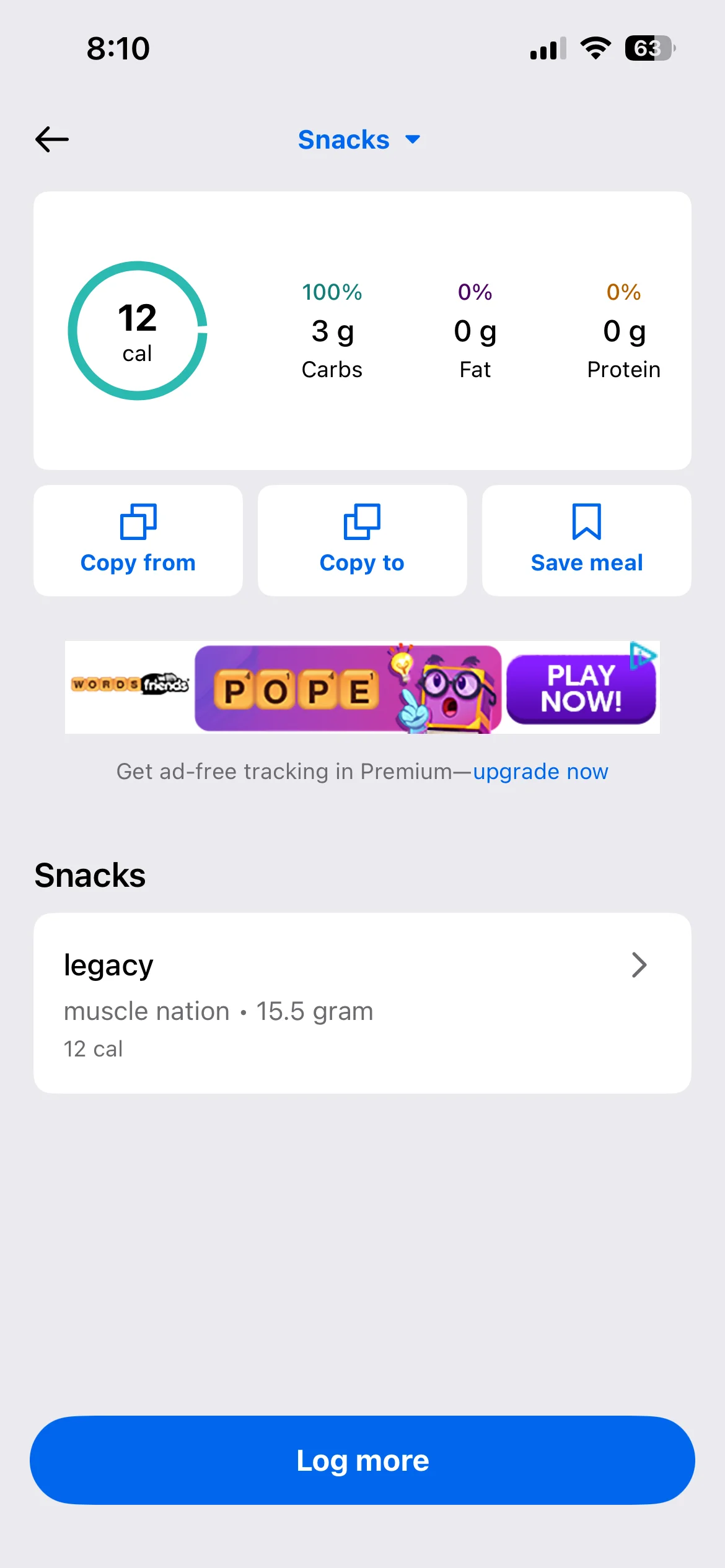Save this meal
Viewport: 725px width, 1568px height.
point(586,540)
